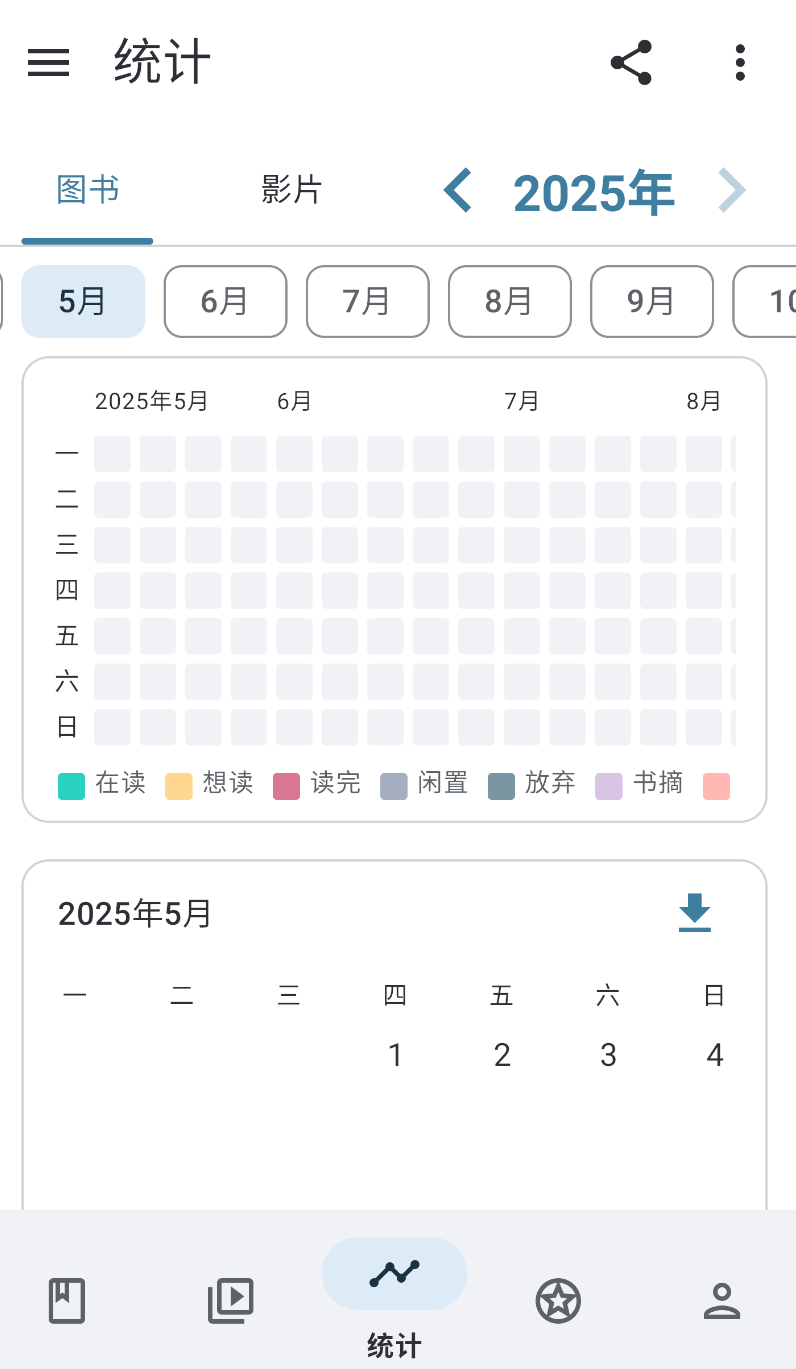Open the hamburger drawer menu
796x1369 pixels.
coord(48,63)
